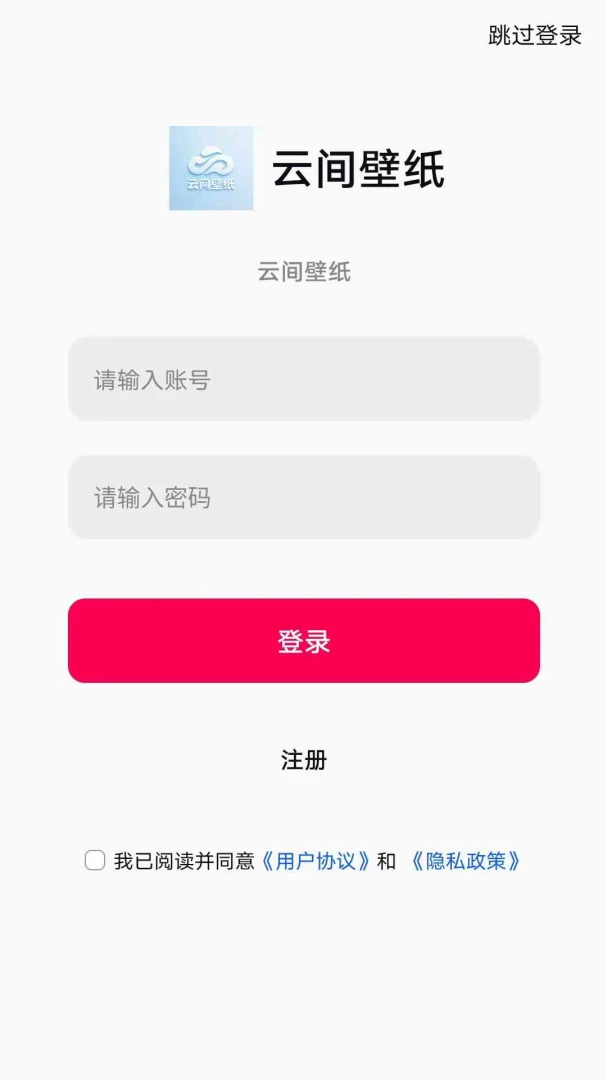Image resolution: width=607 pixels, height=1080 pixels.
Task: Tap 跳过登录 to skip login
Action: (x=535, y=35)
